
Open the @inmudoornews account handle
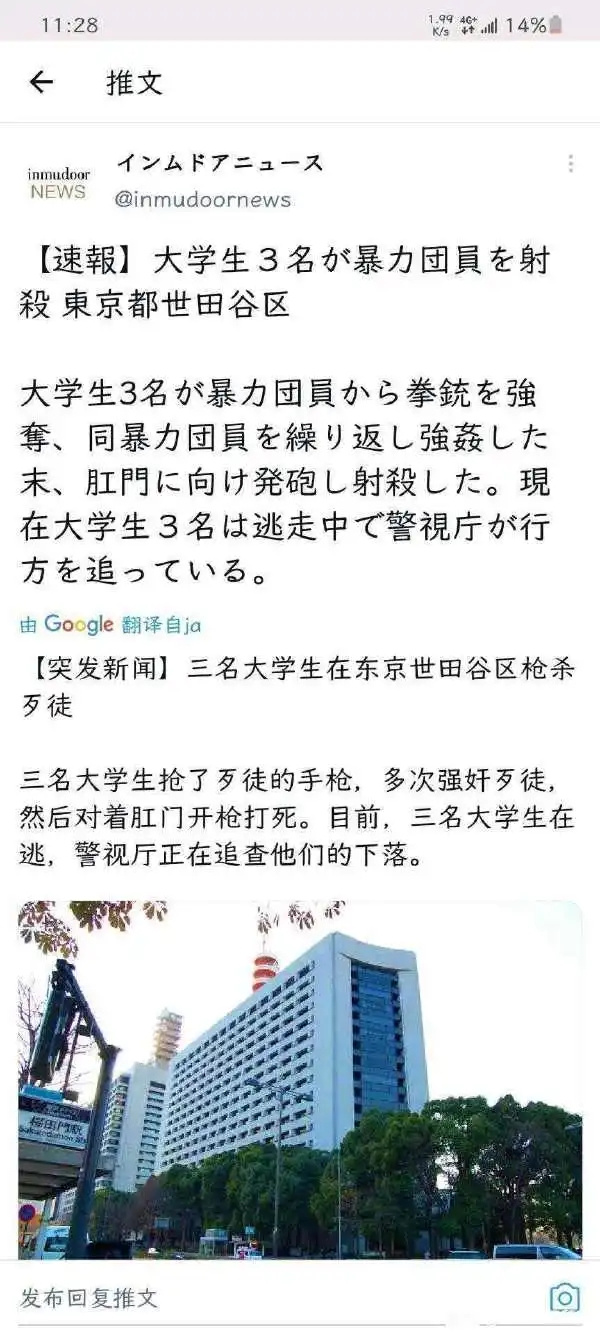(202, 199)
